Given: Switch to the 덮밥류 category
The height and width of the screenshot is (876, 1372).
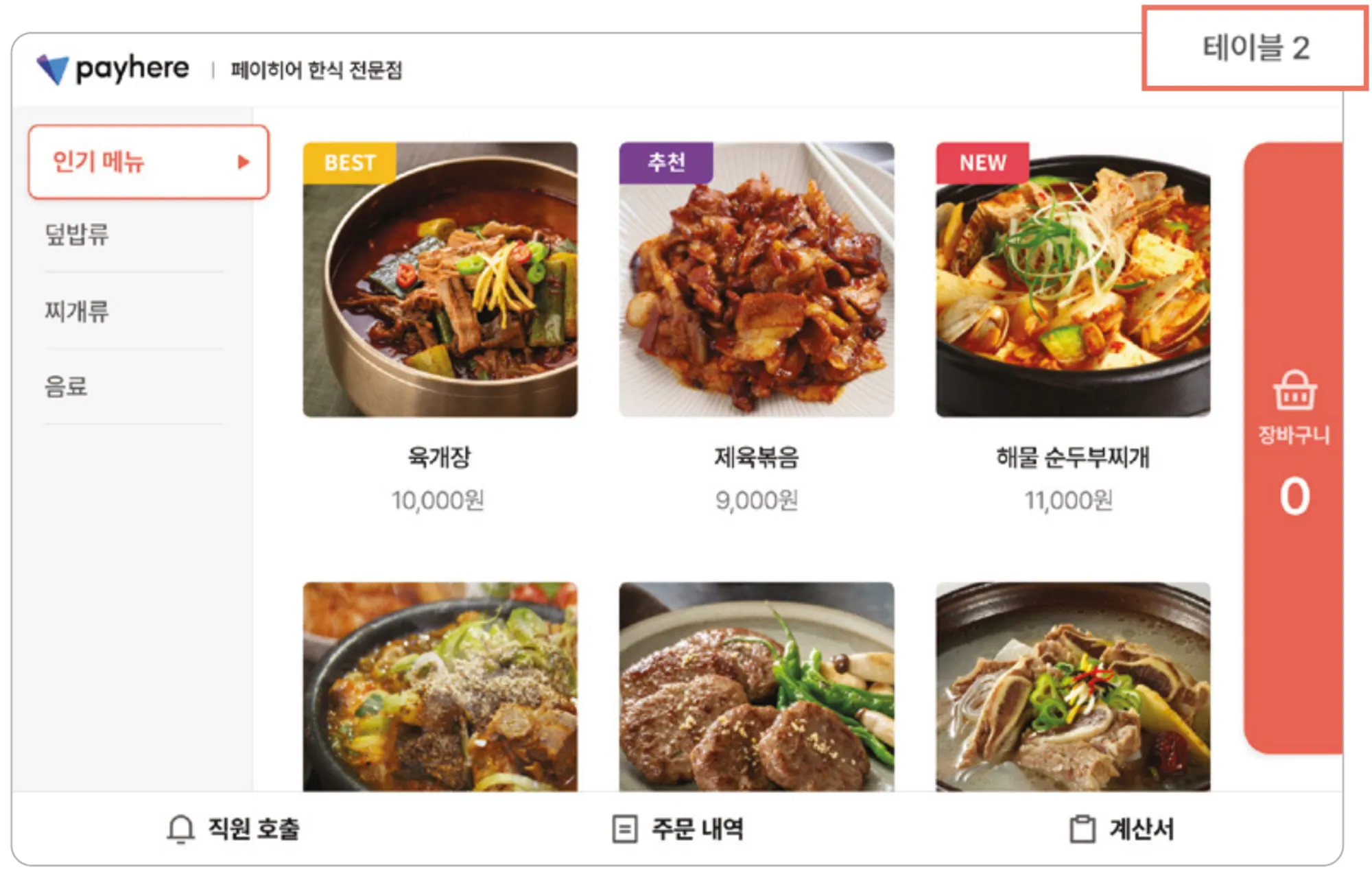Looking at the screenshot, I should [x=77, y=235].
